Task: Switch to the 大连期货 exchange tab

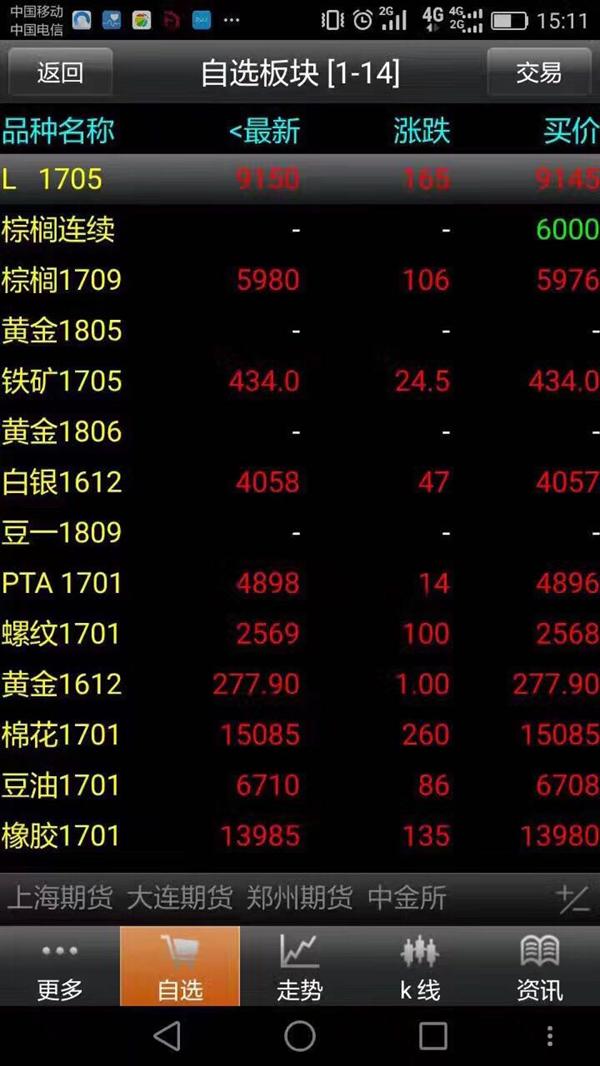Action: click(x=180, y=898)
